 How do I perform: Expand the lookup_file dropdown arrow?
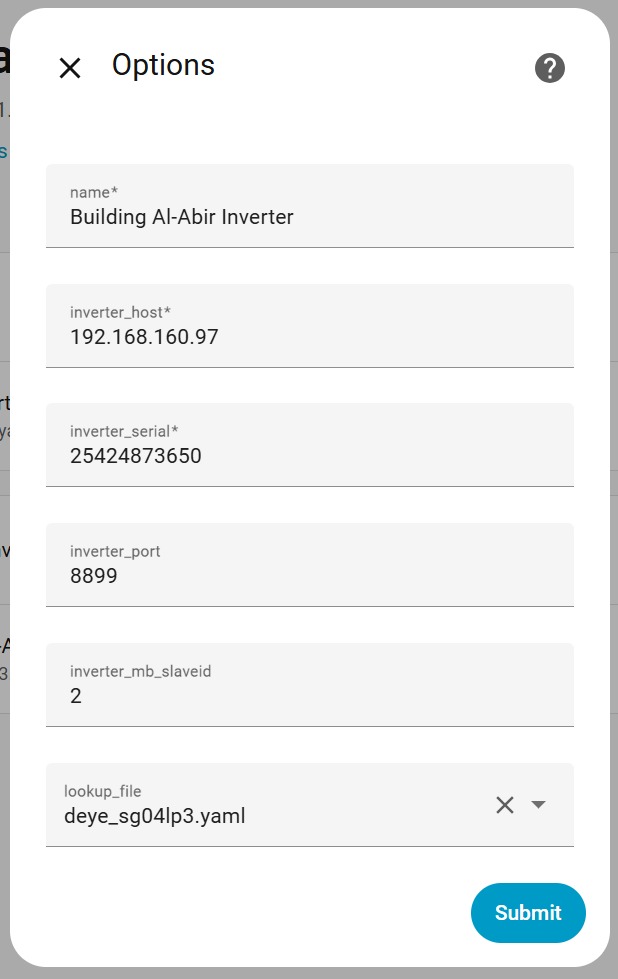(538, 805)
